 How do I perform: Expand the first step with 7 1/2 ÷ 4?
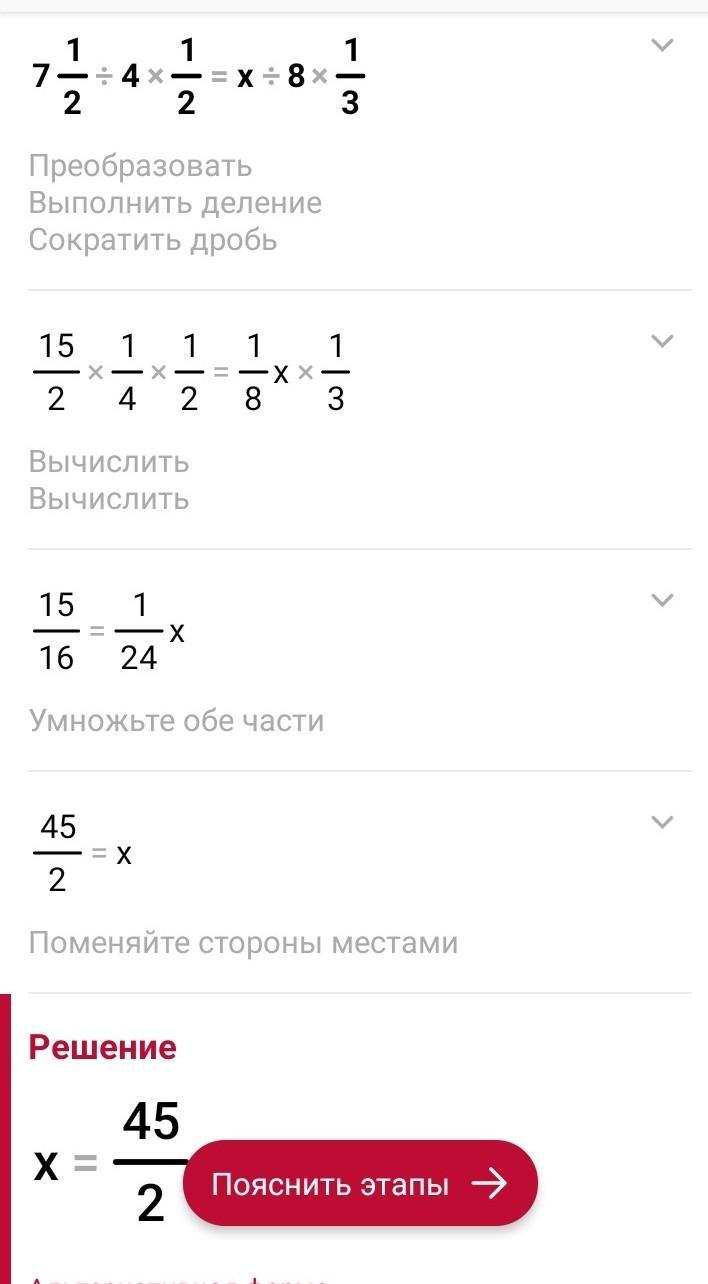(662, 45)
